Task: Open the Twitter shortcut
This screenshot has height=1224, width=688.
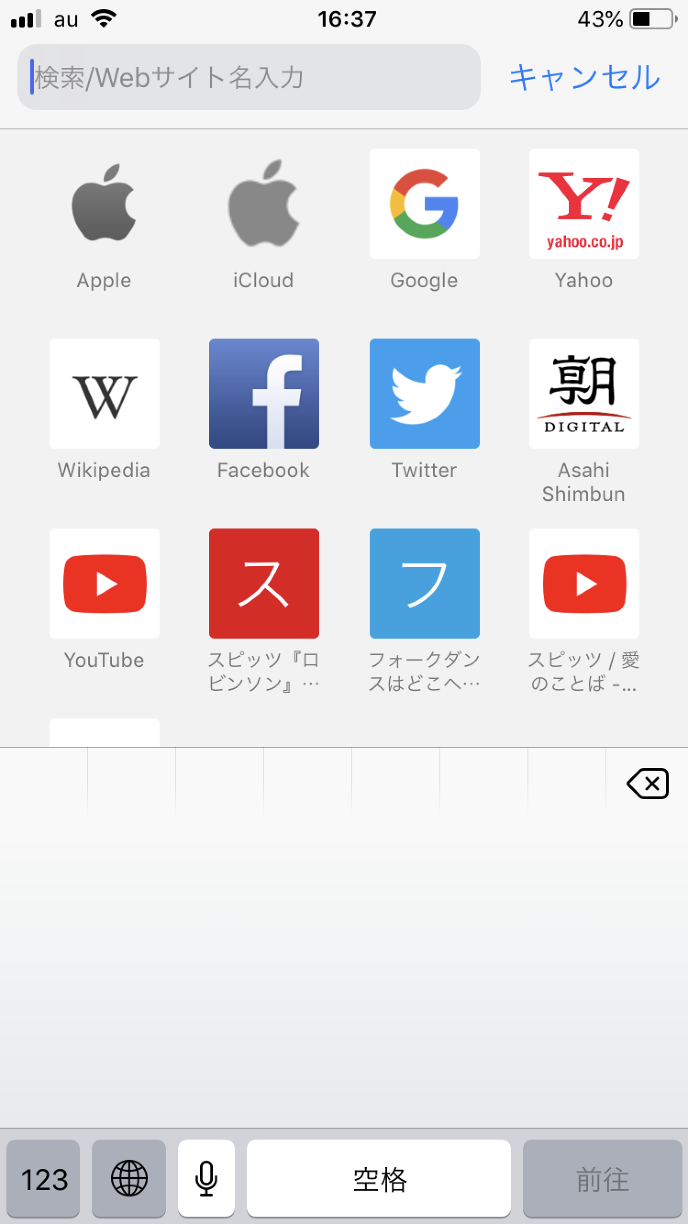Action: (x=424, y=394)
